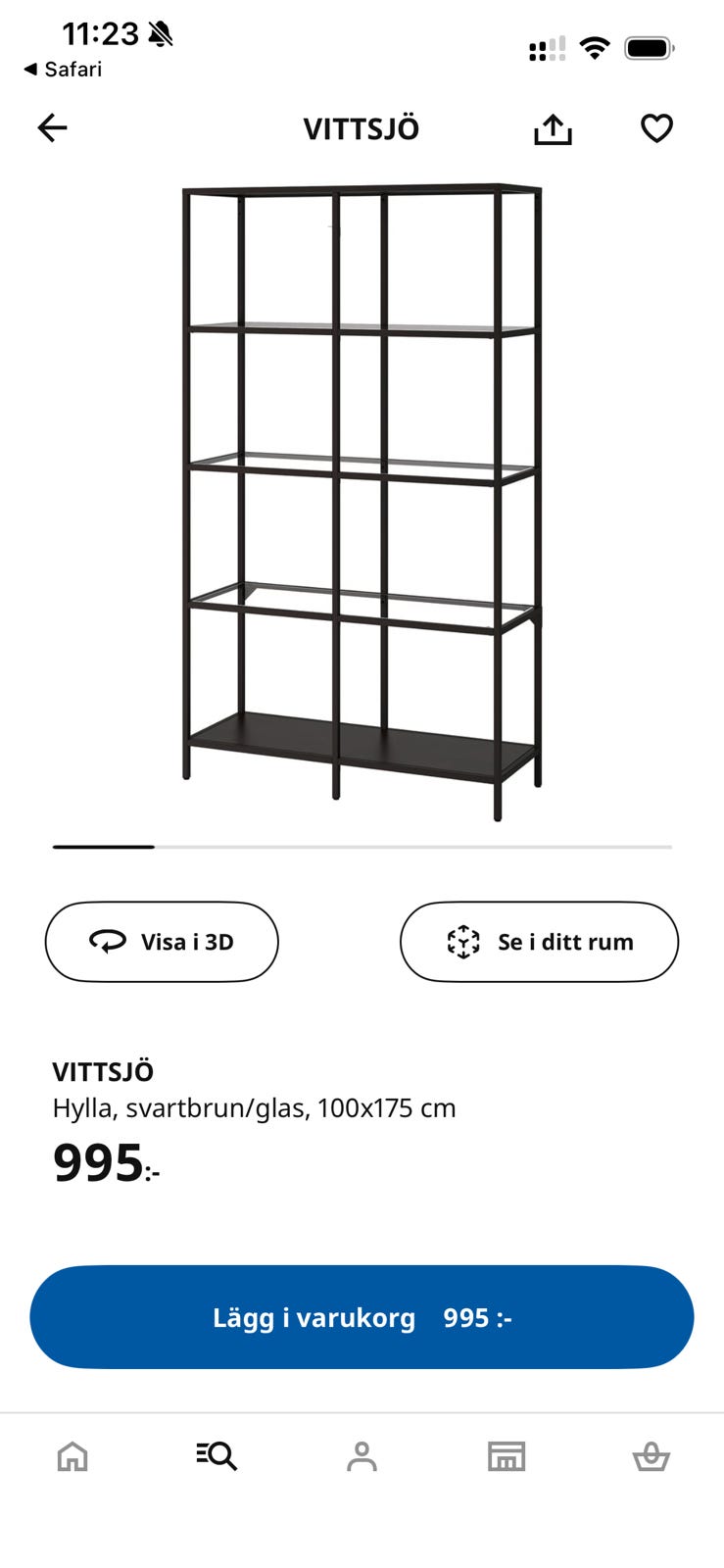The image size is (724, 1568).
Task: Open the profile tab
Action: tap(362, 1456)
